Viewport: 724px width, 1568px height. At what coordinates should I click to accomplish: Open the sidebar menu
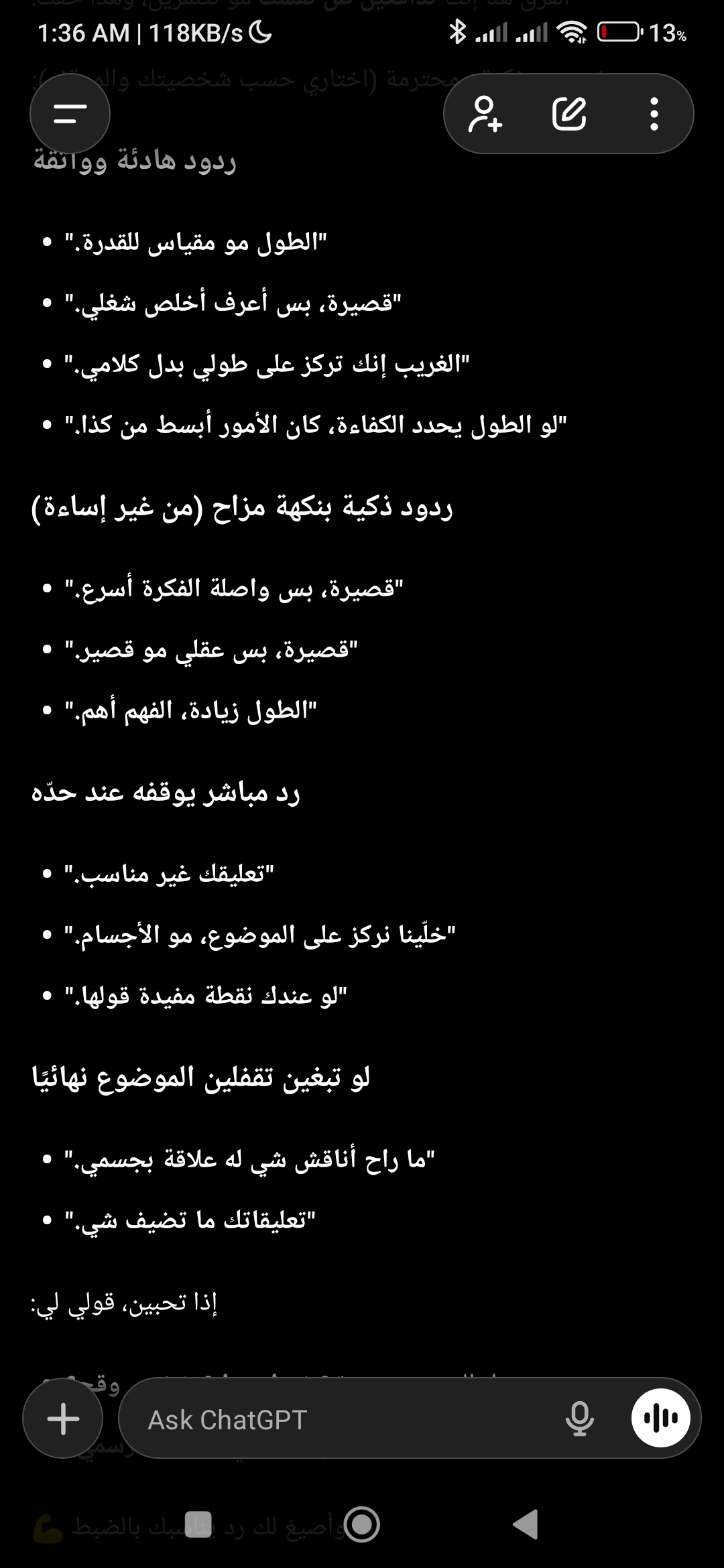70,114
